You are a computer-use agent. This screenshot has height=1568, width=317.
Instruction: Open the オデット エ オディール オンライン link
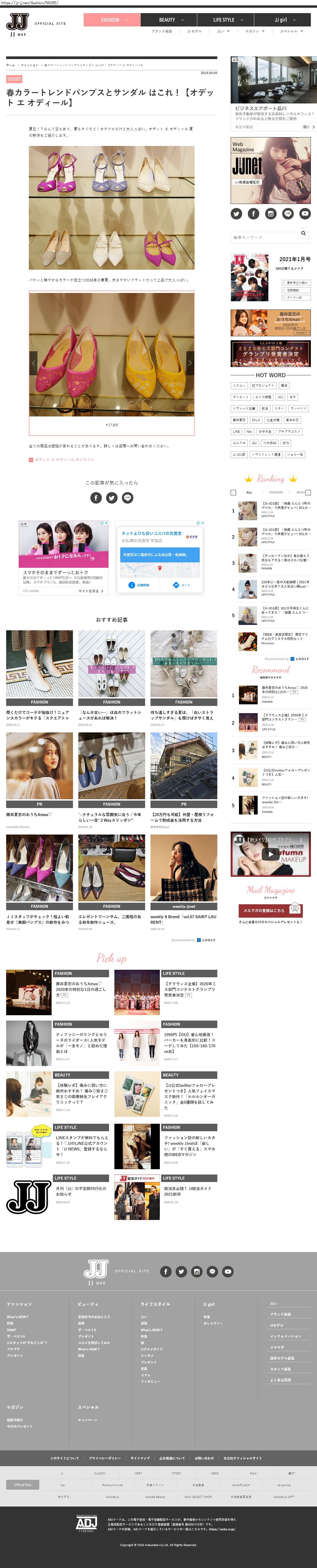tap(64, 459)
